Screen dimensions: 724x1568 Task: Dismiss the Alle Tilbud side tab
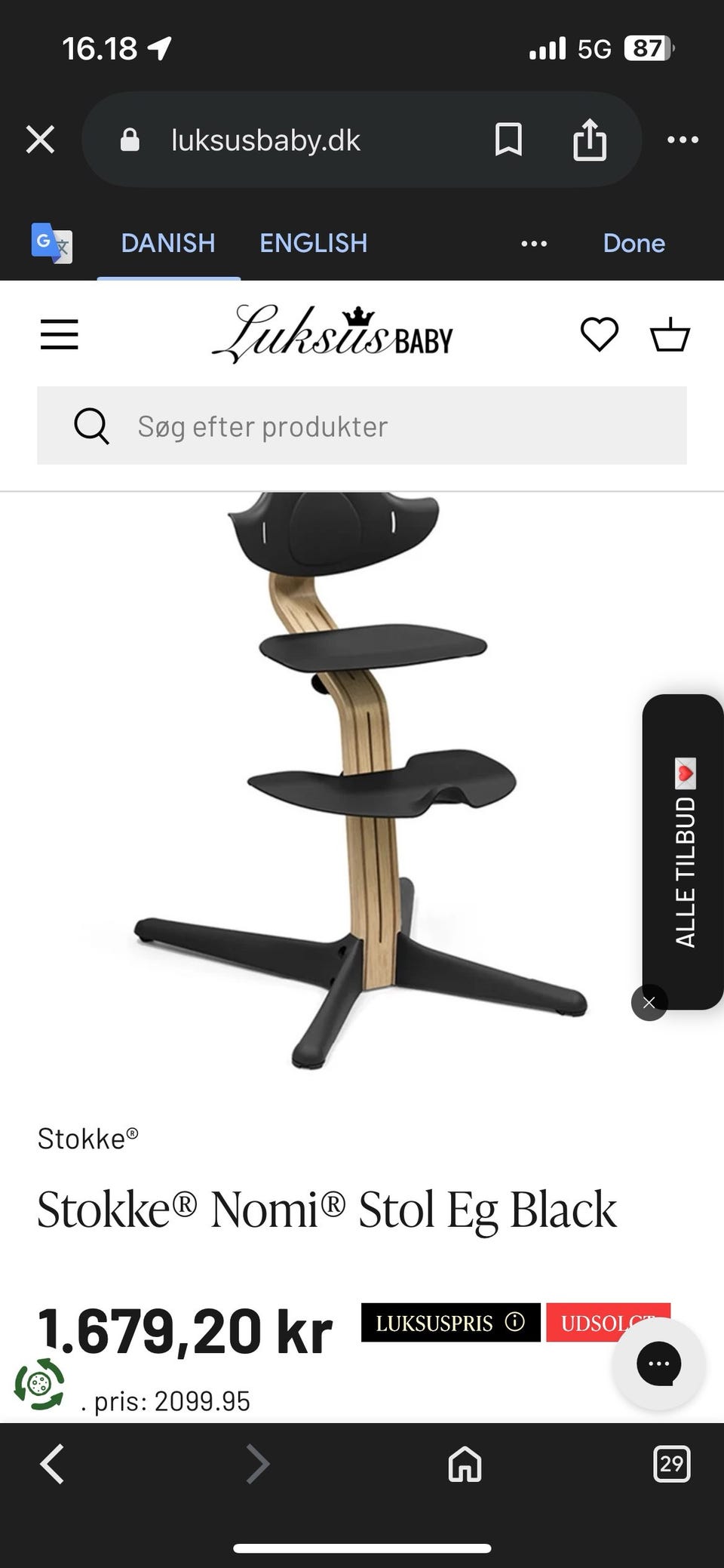(x=649, y=1002)
